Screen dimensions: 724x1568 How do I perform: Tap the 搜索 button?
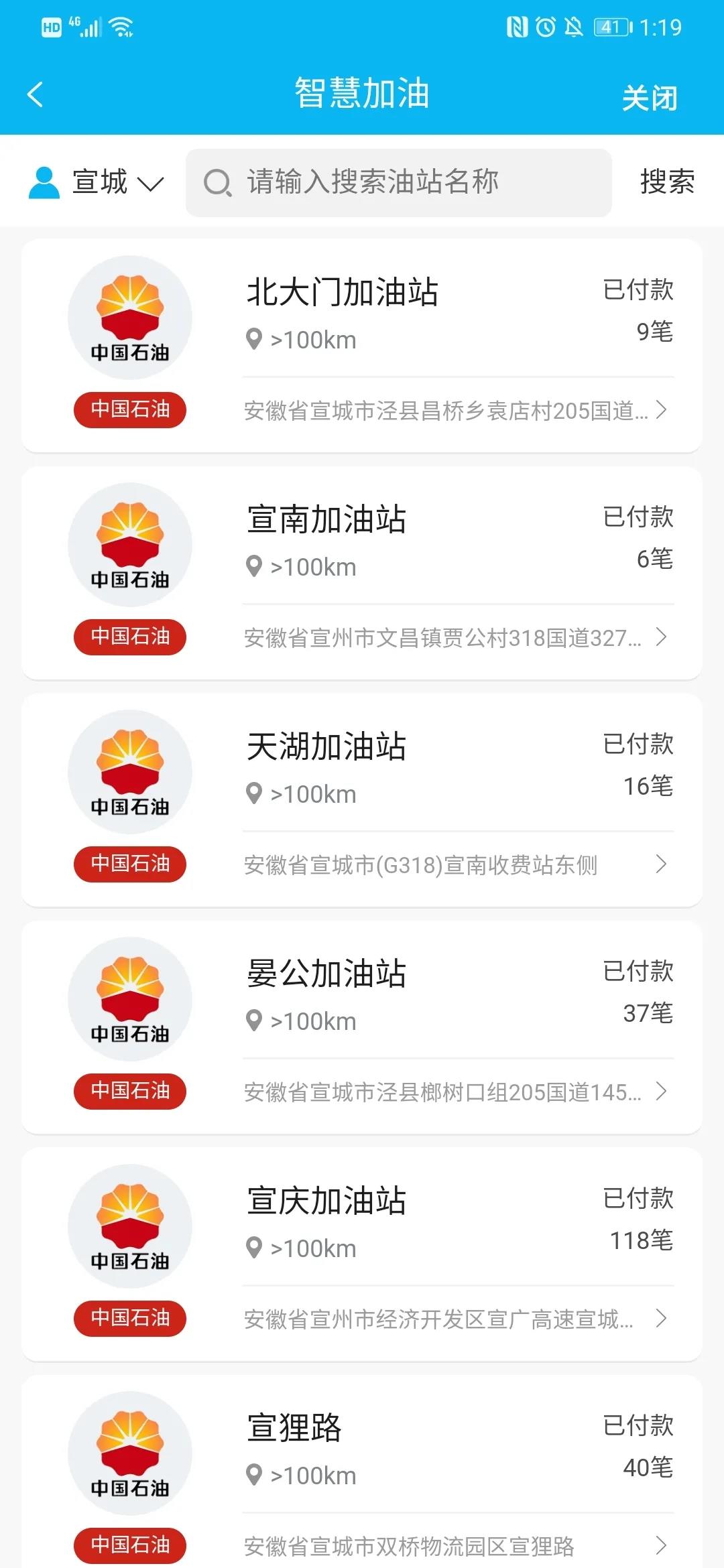tap(667, 182)
